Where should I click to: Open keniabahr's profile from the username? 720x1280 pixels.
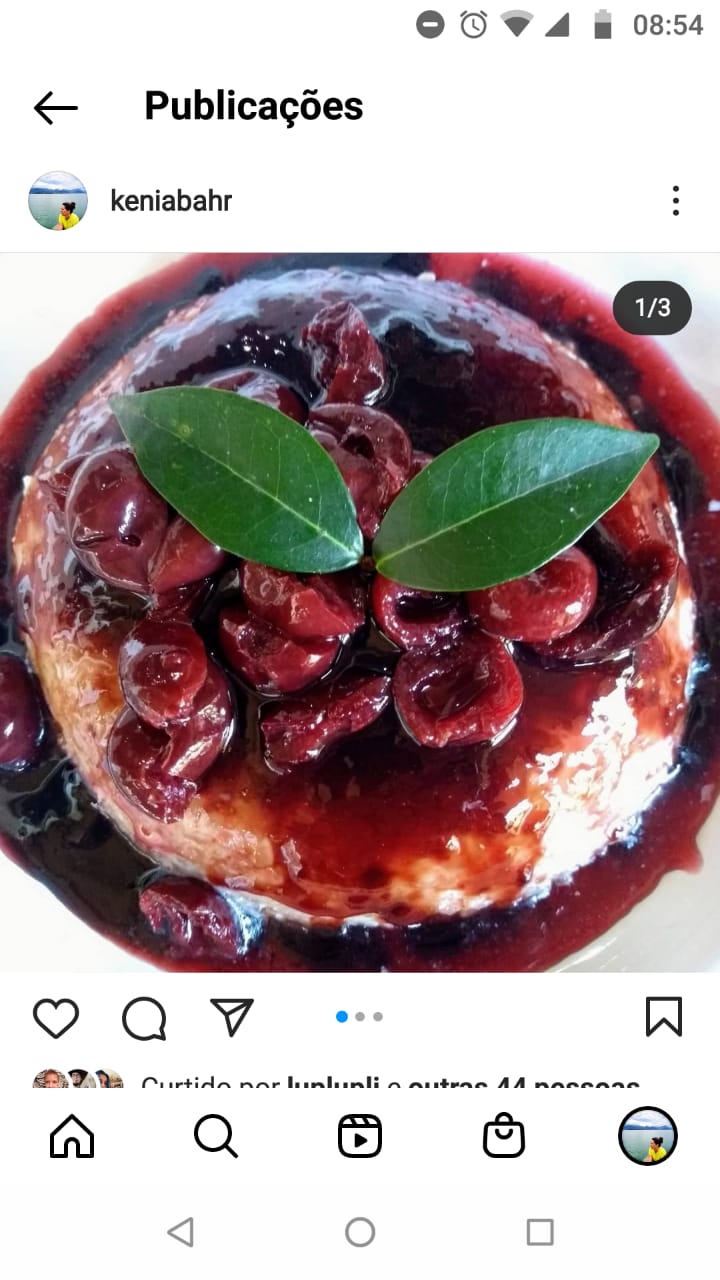[x=171, y=201]
